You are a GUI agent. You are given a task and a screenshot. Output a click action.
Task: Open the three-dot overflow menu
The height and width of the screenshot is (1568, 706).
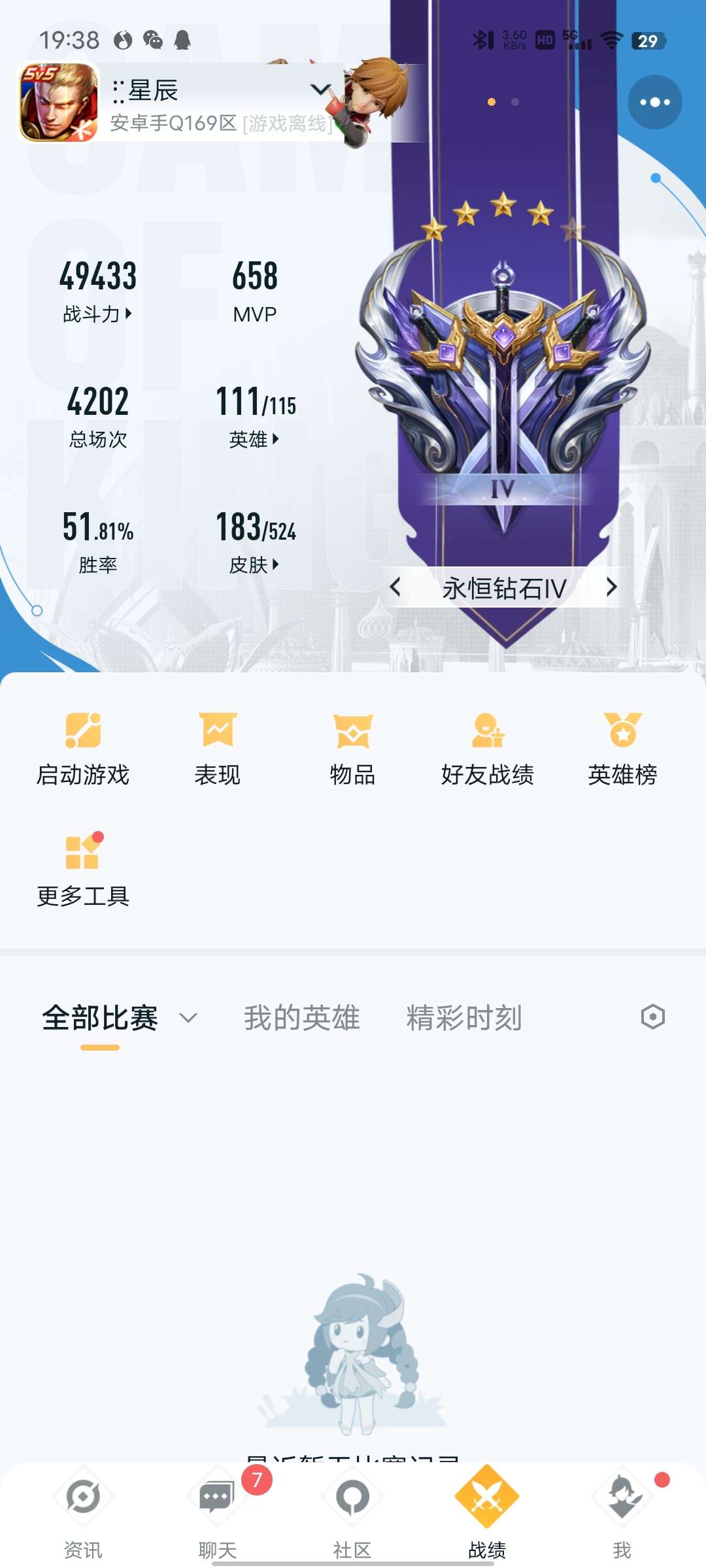coord(655,102)
